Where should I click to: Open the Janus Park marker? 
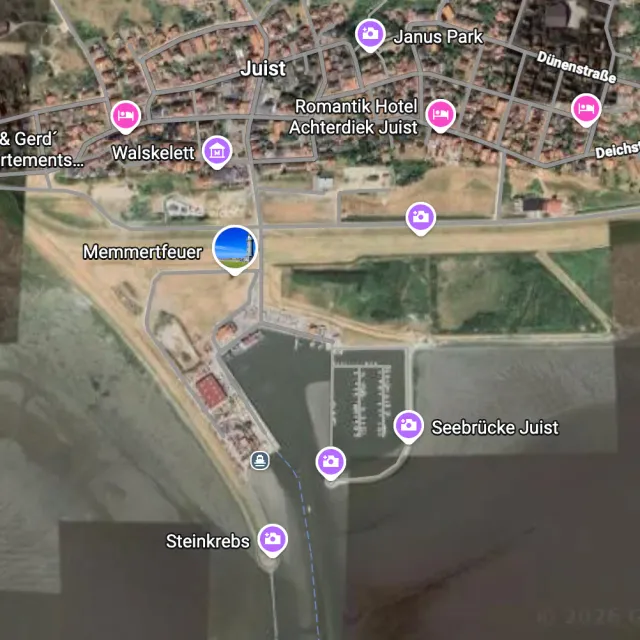click(x=370, y=34)
